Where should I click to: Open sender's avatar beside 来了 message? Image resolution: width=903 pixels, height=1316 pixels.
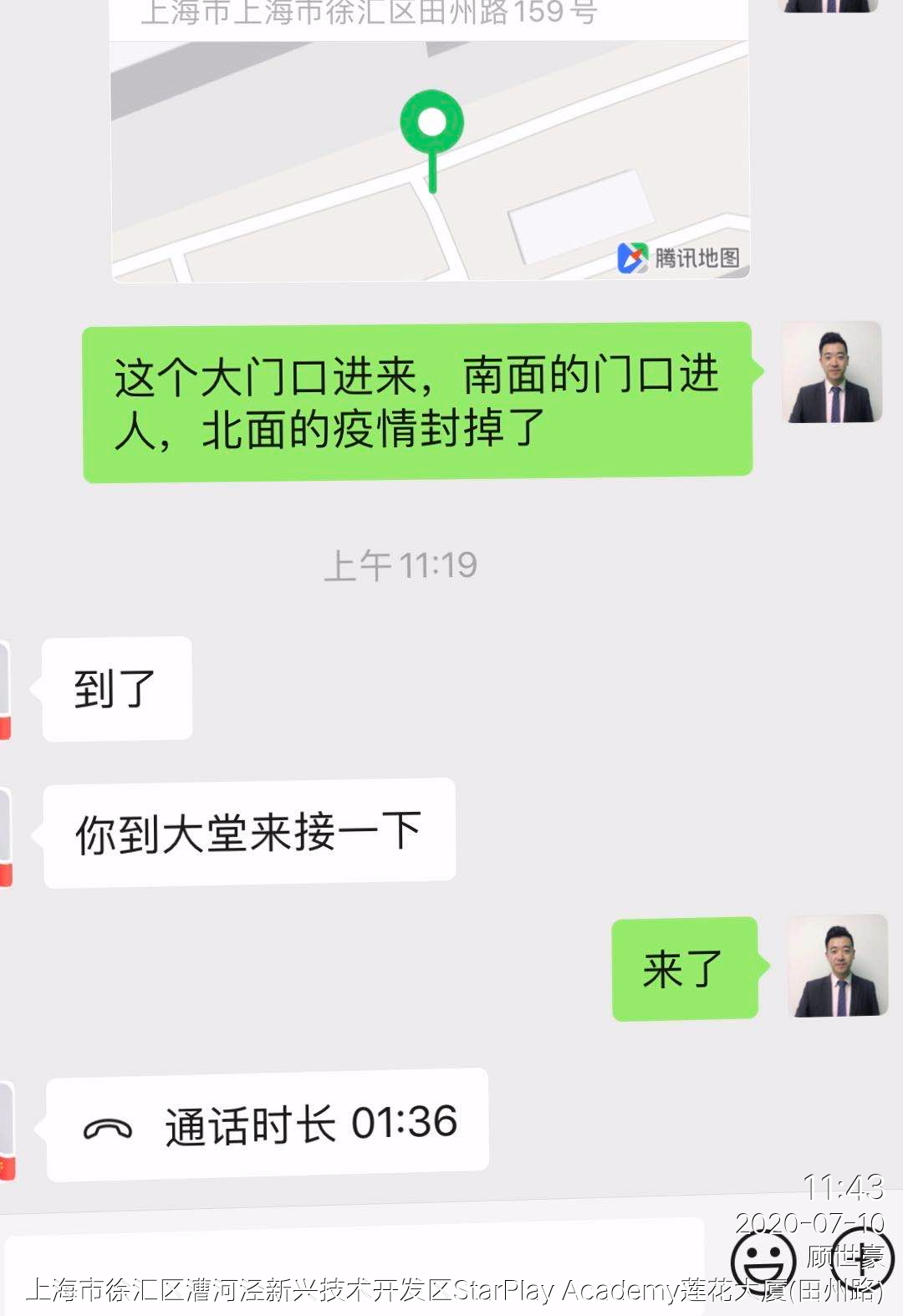tap(837, 966)
